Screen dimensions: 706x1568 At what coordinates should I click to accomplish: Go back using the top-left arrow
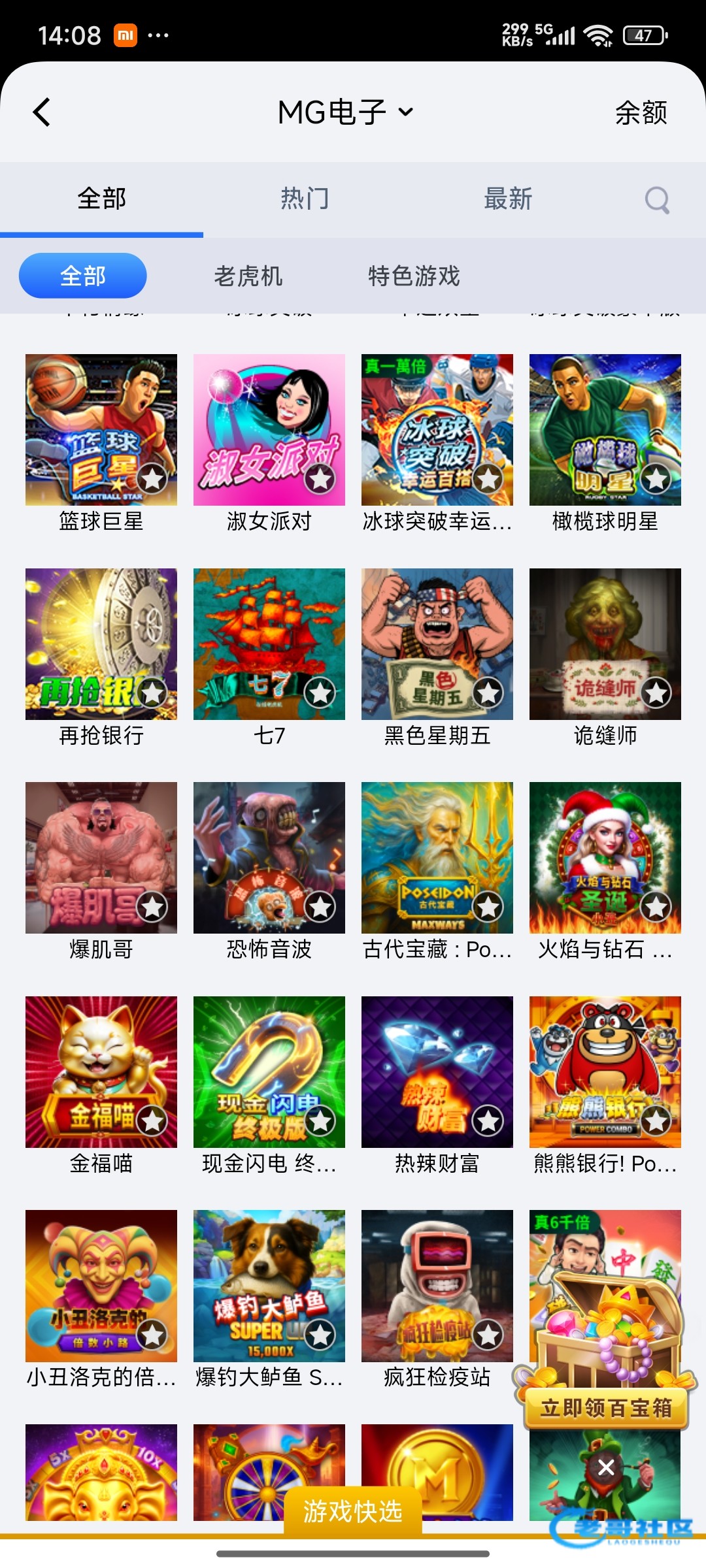point(42,112)
